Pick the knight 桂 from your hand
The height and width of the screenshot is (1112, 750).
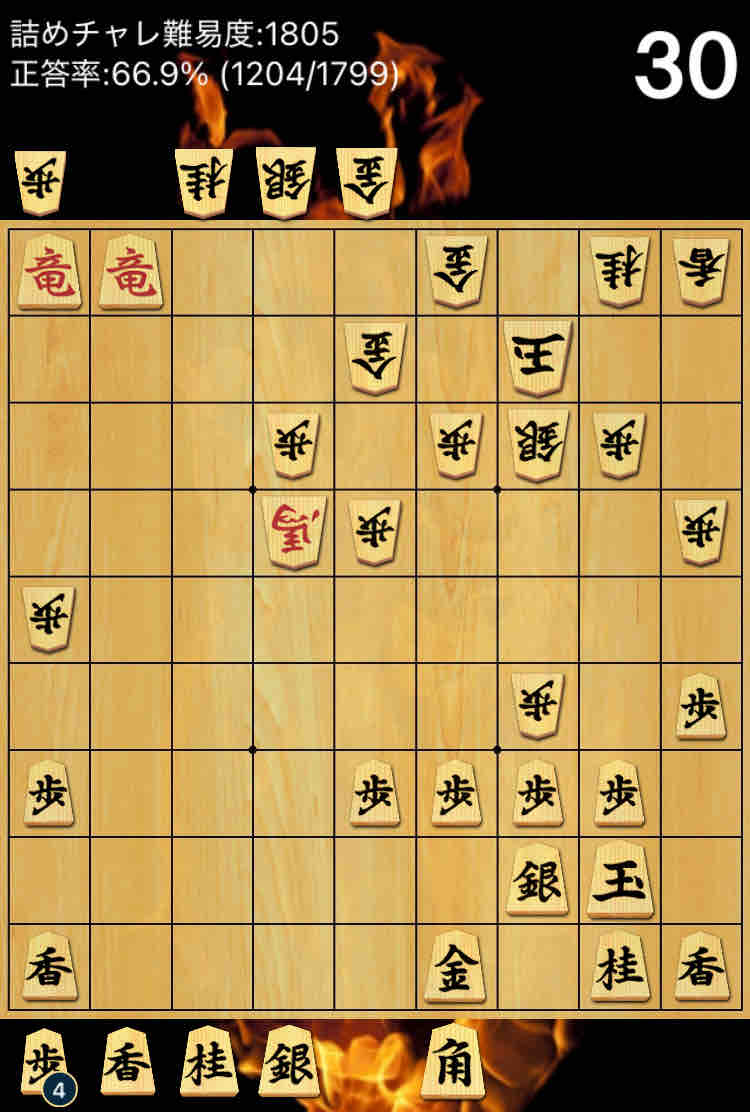pyautogui.click(x=208, y=1062)
